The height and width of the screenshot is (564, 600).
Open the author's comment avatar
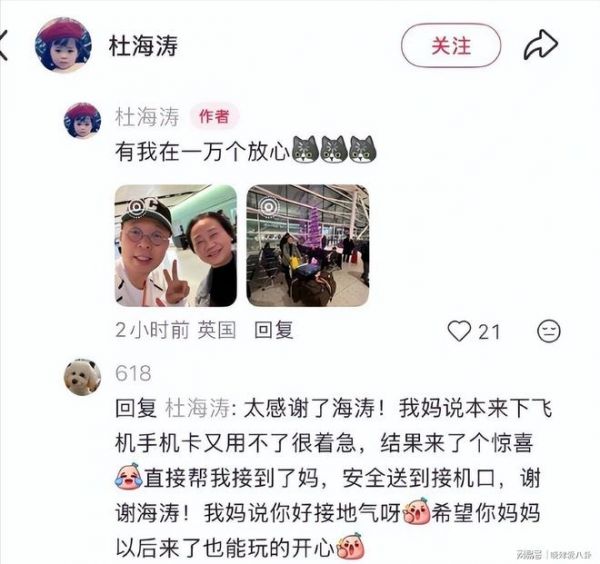tap(82, 119)
